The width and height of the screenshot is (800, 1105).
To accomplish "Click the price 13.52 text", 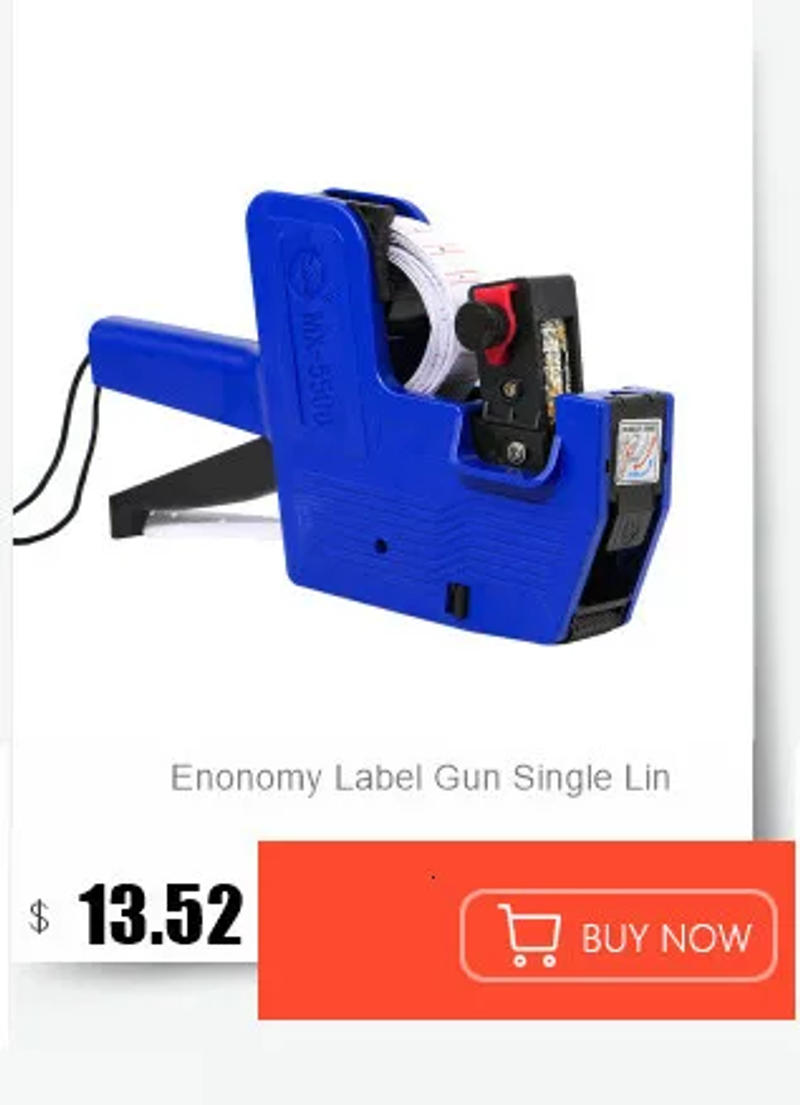I will click(160, 912).
